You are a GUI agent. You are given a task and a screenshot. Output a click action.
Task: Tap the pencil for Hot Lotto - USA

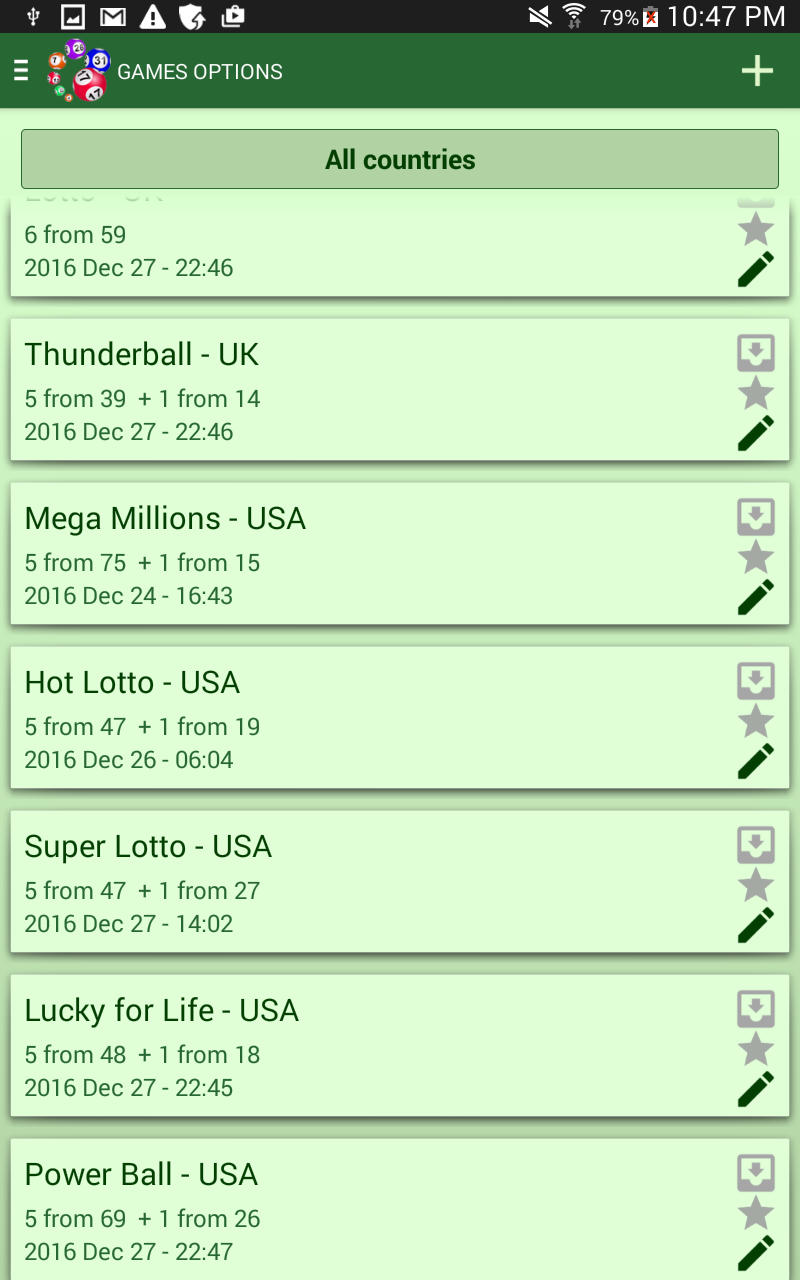tap(756, 761)
